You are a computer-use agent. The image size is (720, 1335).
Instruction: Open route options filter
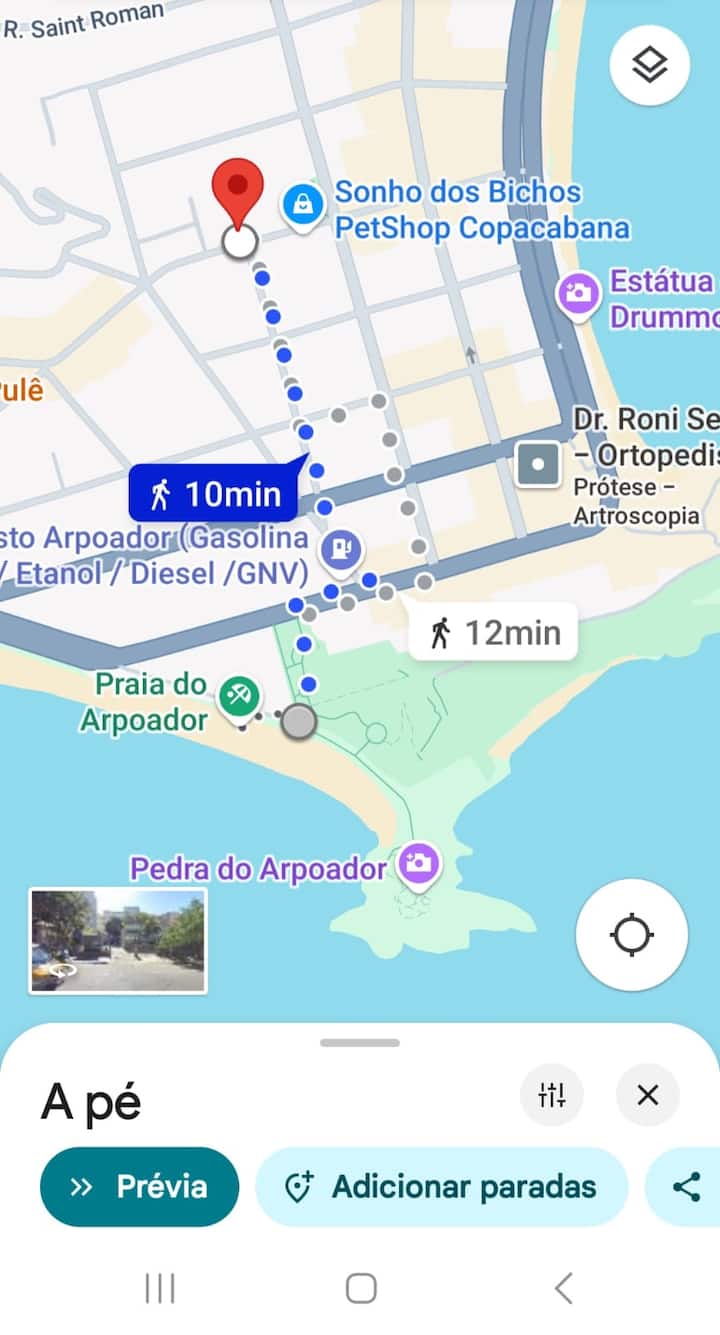[x=552, y=1096]
